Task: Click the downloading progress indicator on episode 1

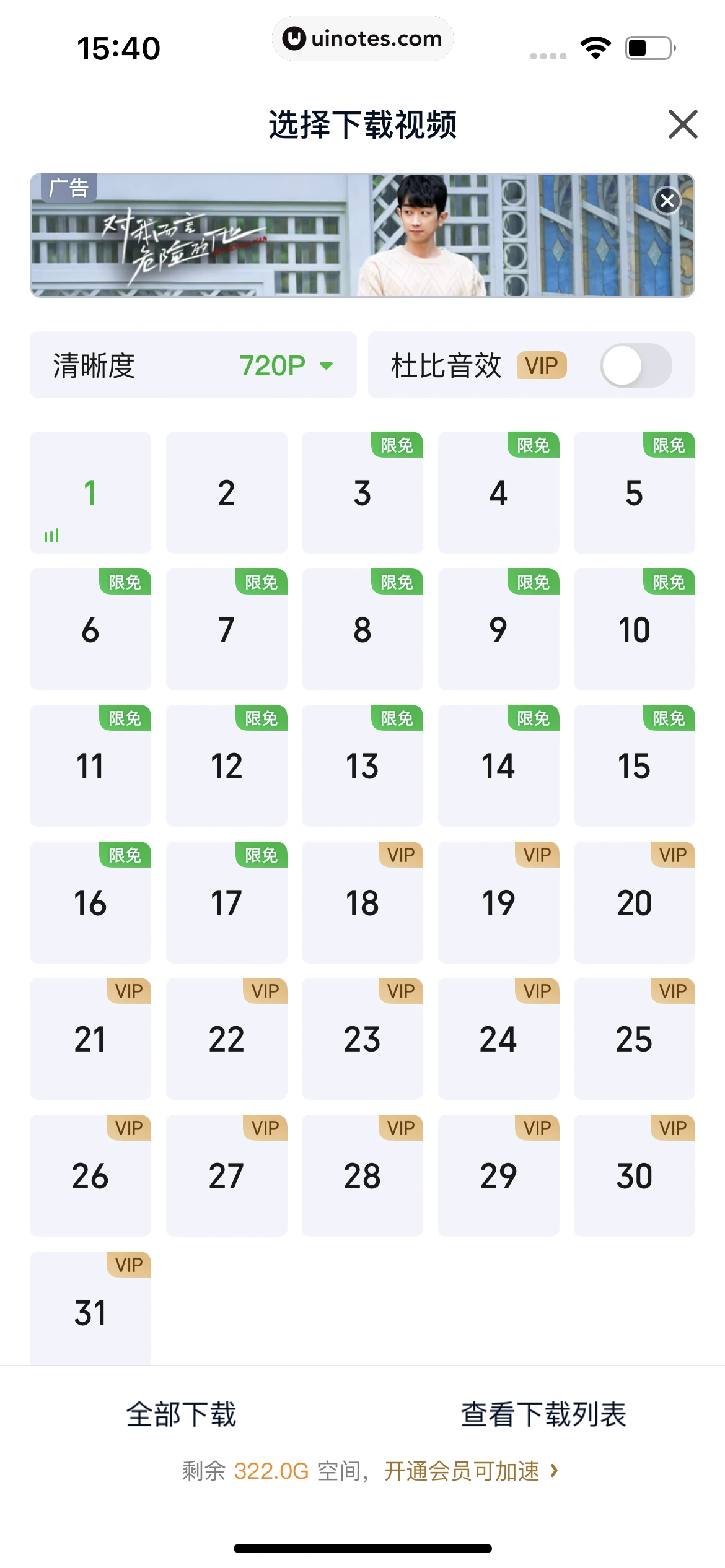Action: pyautogui.click(x=51, y=534)
